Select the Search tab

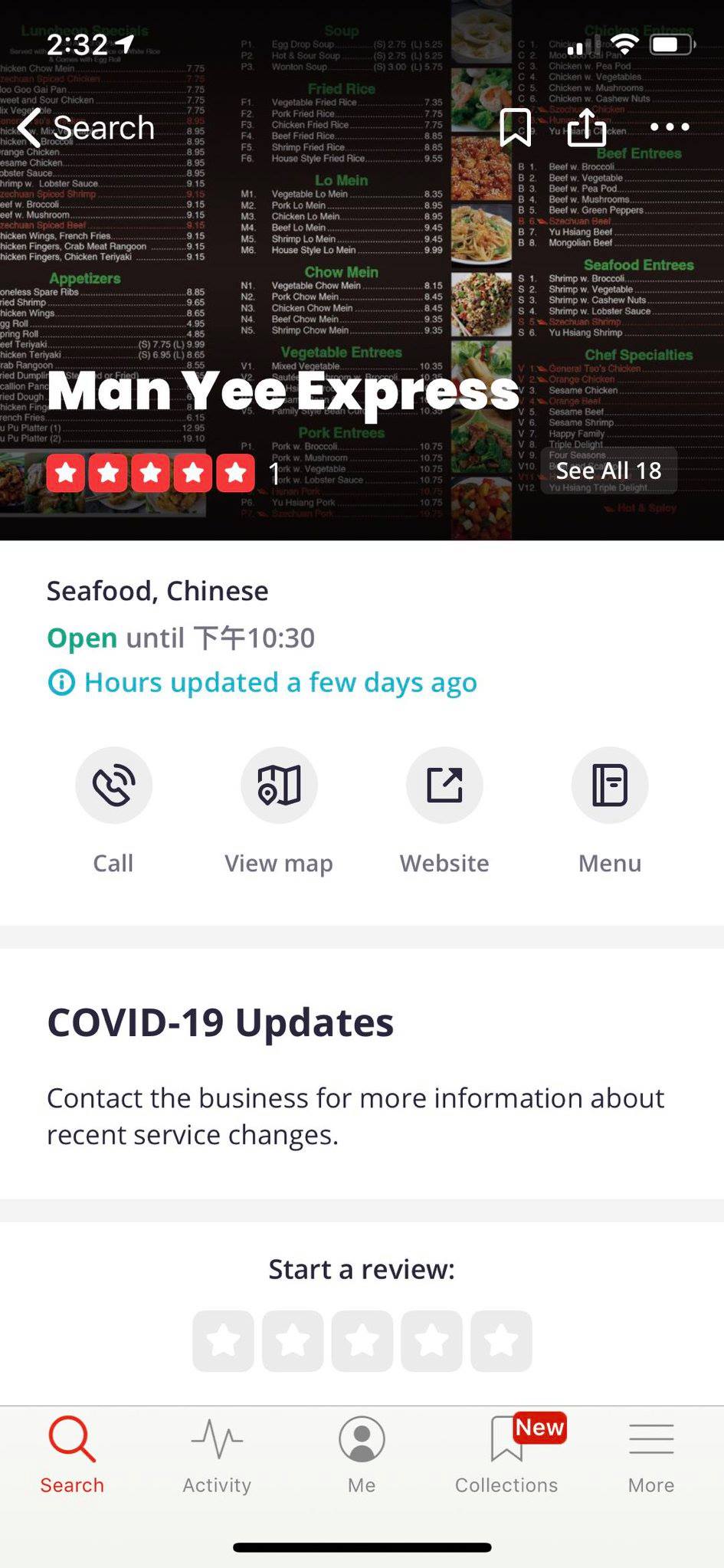72,1455
